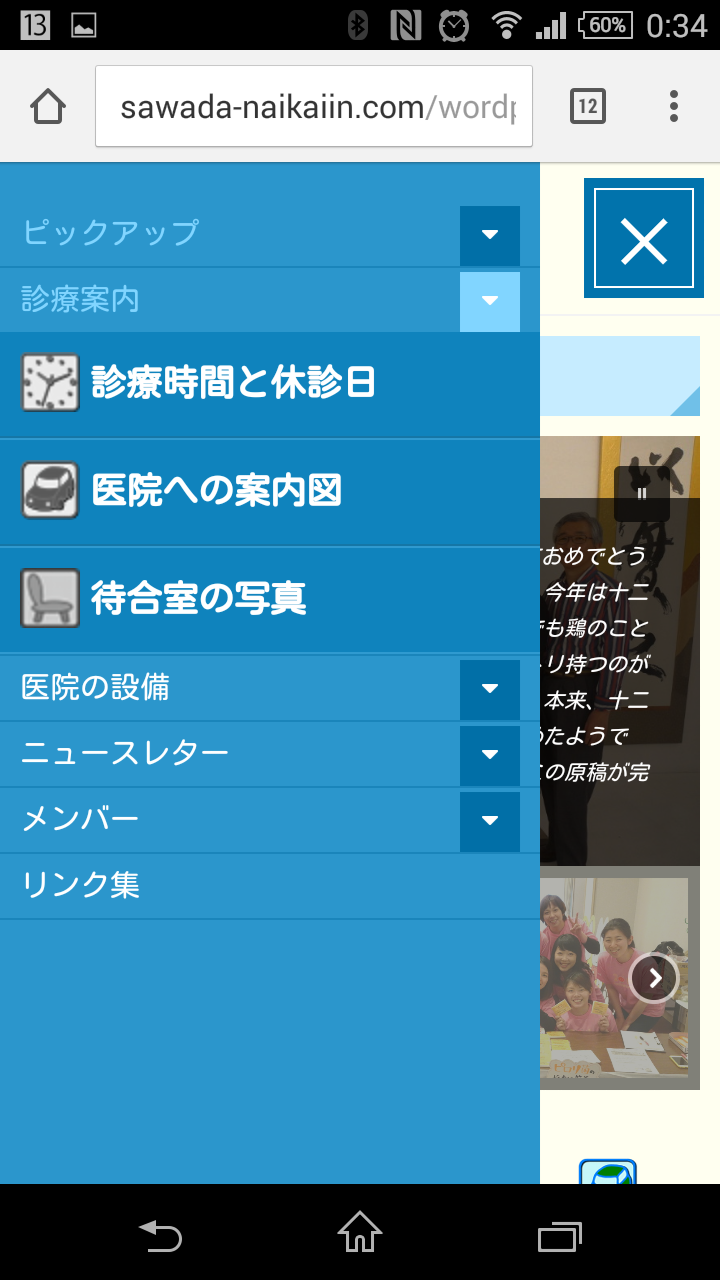Viewport: 720px width, 1280px height.
Task: Collapse the 診療案内 submenu arrow
Action: coord(489,301)
